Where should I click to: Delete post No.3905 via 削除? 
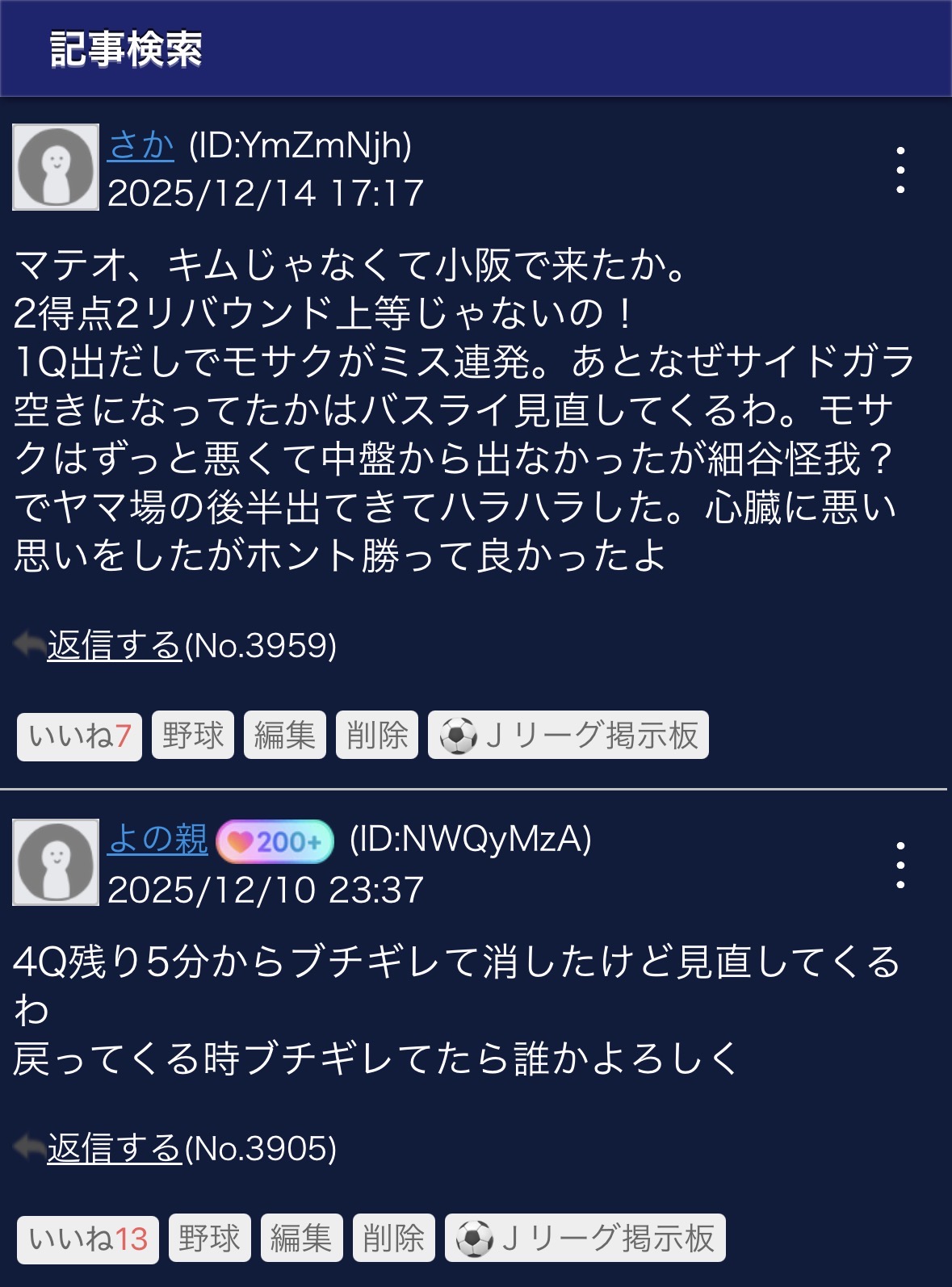click(x=393, y=1239)
